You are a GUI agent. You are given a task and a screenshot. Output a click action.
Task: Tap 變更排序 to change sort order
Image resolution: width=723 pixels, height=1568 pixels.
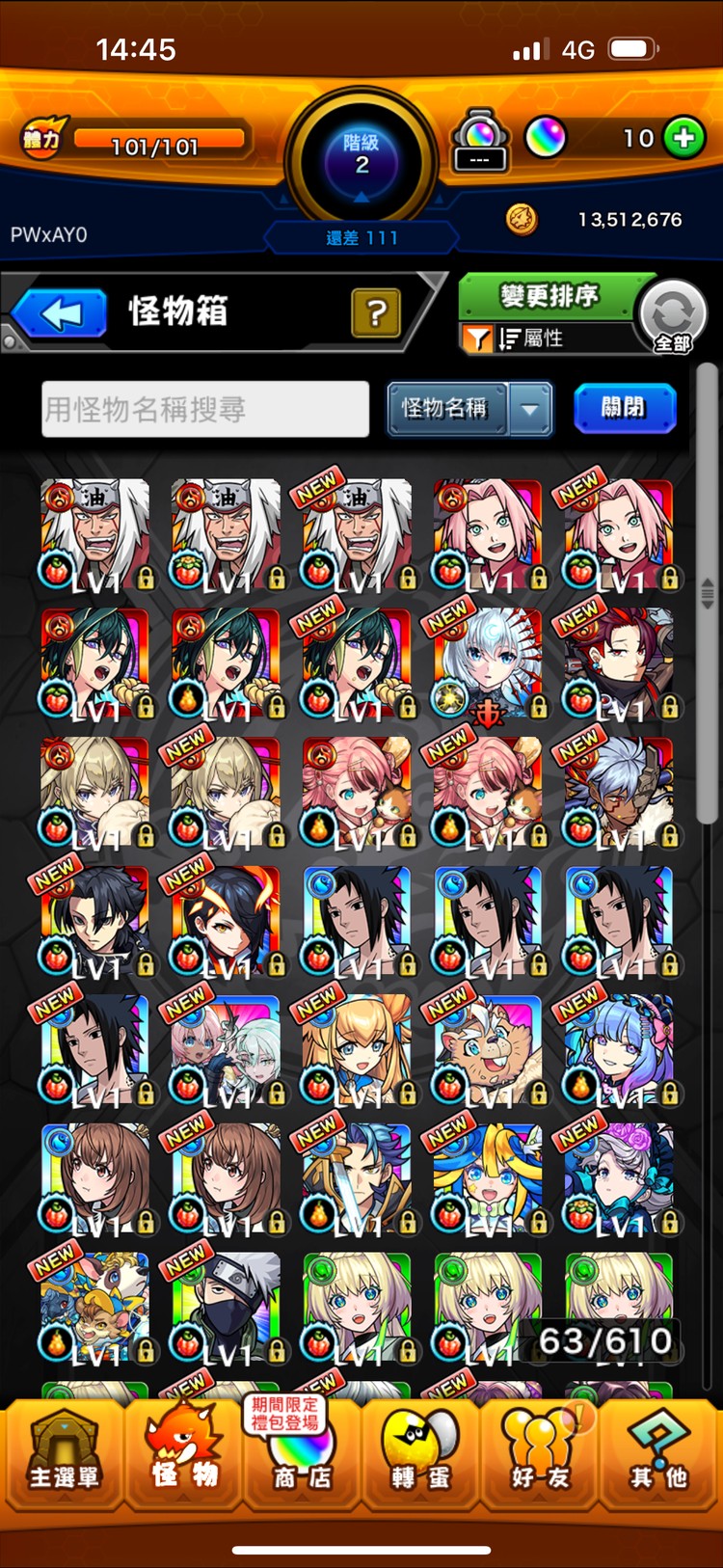549,296
